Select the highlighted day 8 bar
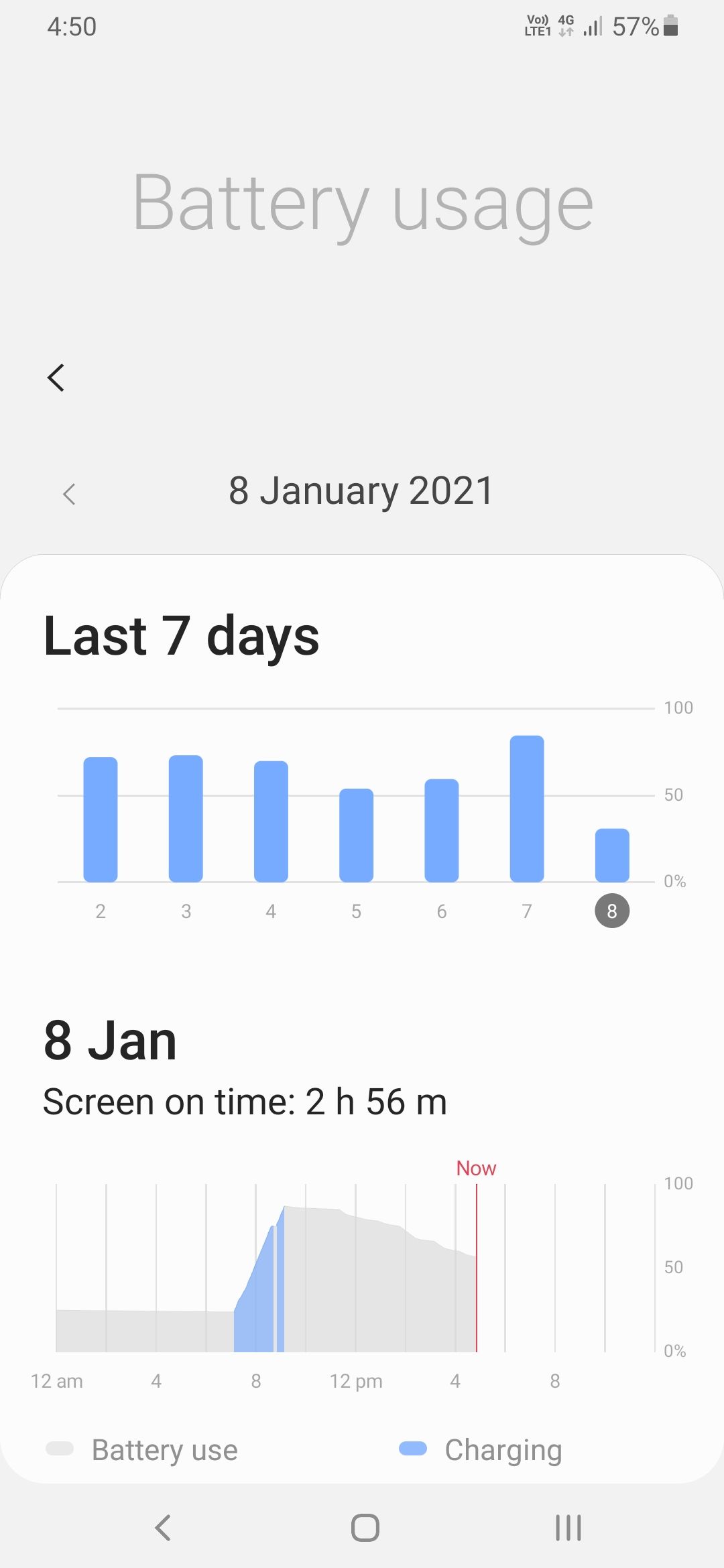The width and height of the screenshot is (724, 1568). [x=612, y=855]
